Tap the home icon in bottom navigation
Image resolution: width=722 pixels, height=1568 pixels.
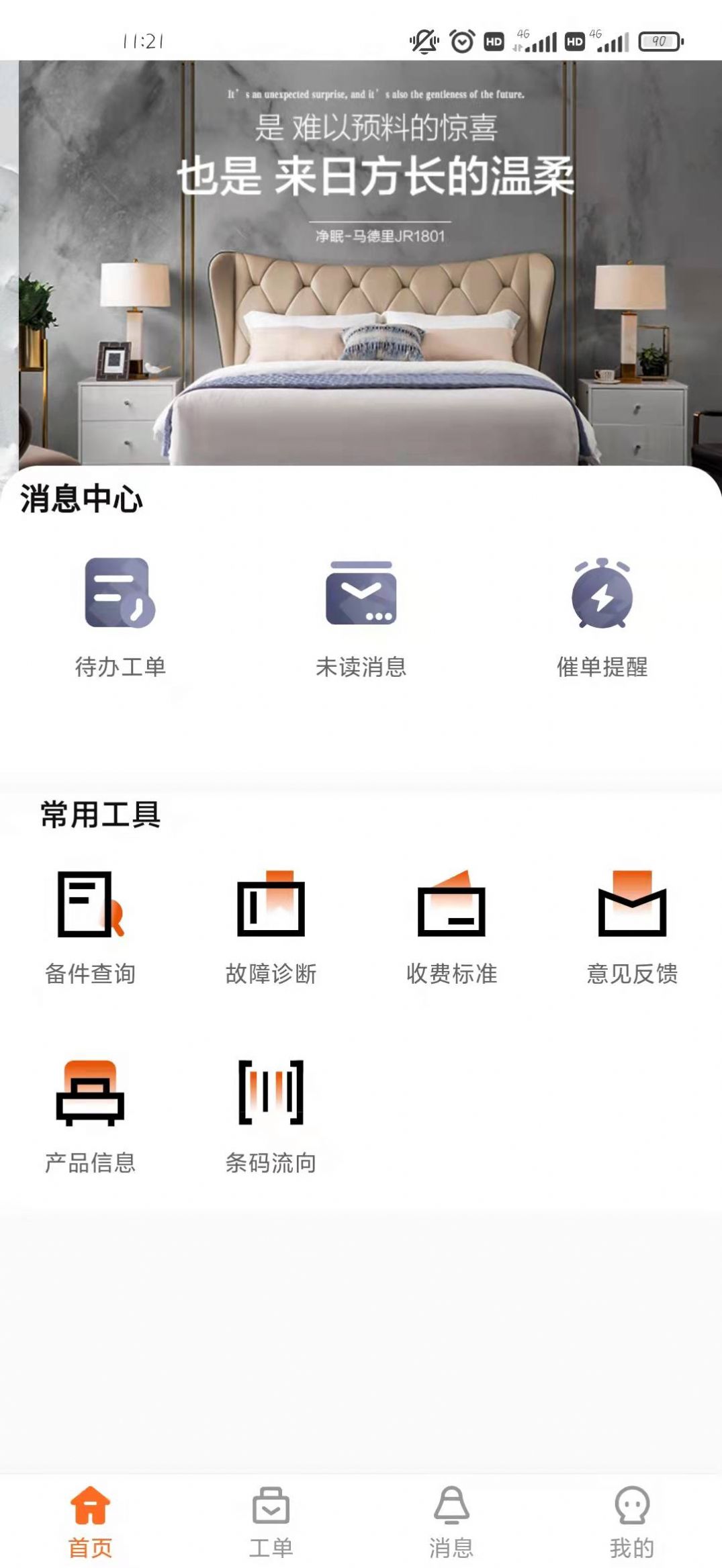pos(91,1504)
